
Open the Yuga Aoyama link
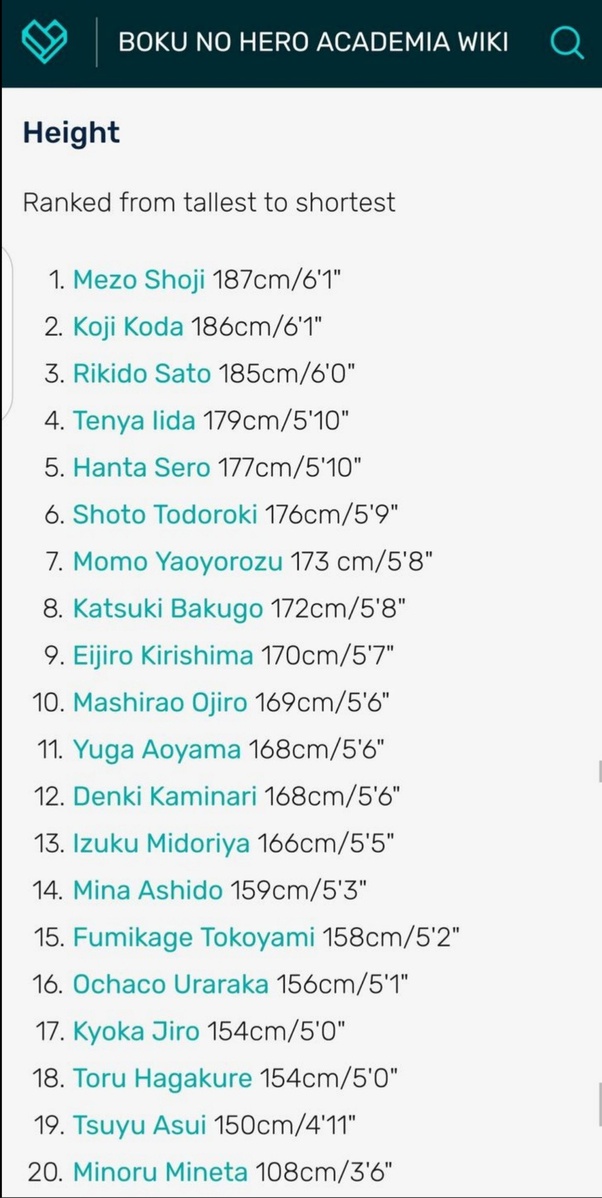(x=157, y=750)
